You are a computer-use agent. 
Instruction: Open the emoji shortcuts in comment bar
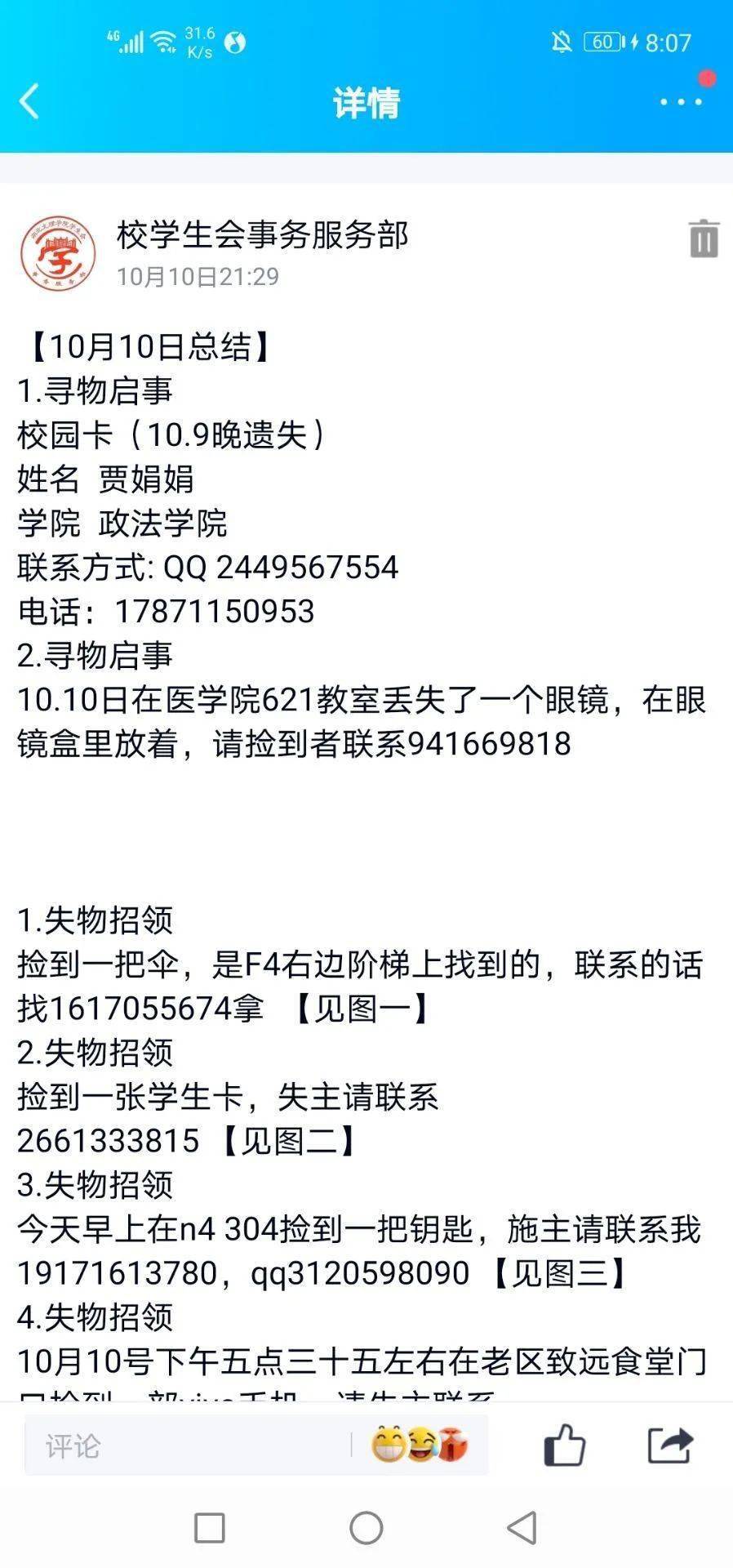coord(420,1445)
